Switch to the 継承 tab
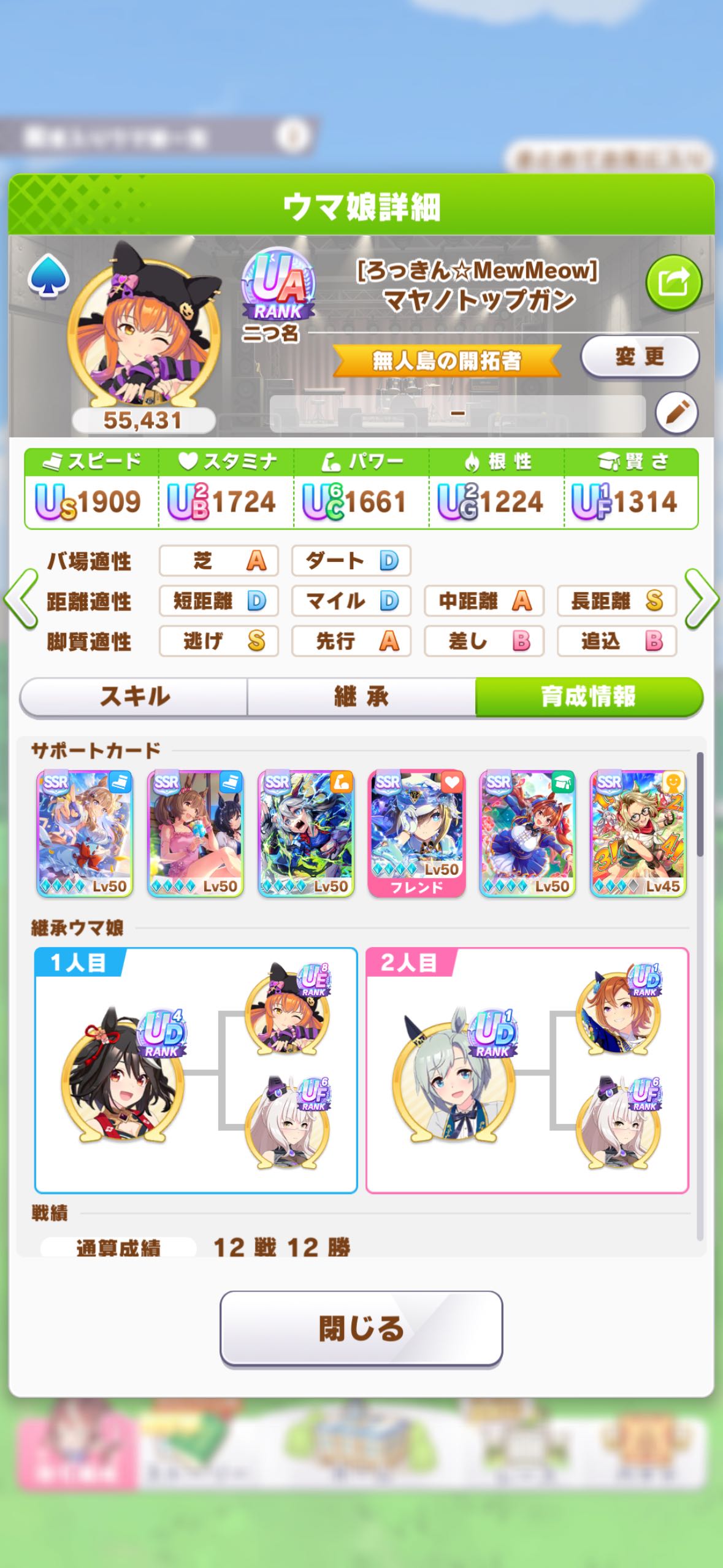The width and height of the screenshot is (723, 1568). pyautogui.click(x=361, y=696)
